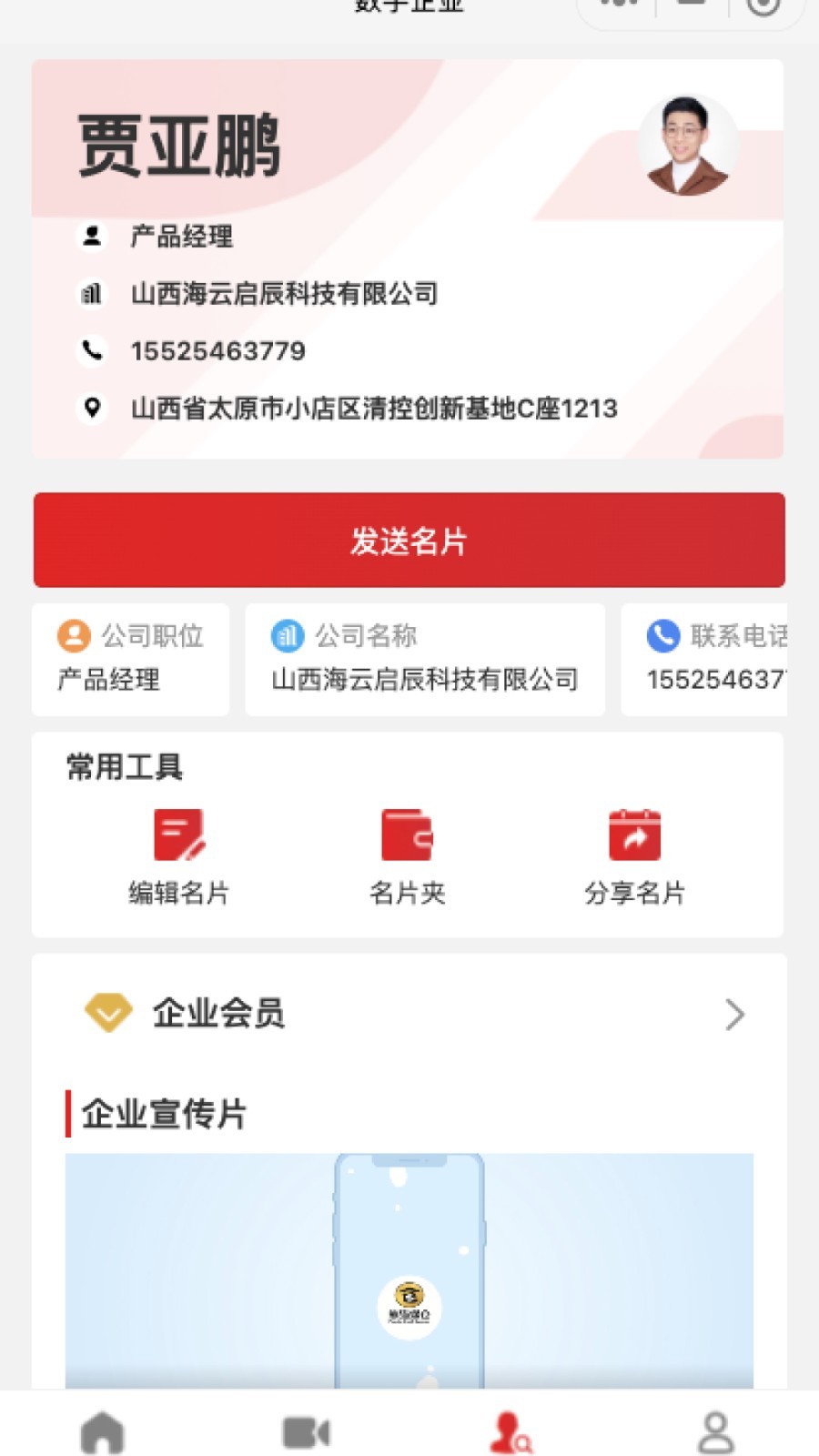Click the company name 山西海云启辰科技有限公司

pyautogui.click(x=283, y=295)
